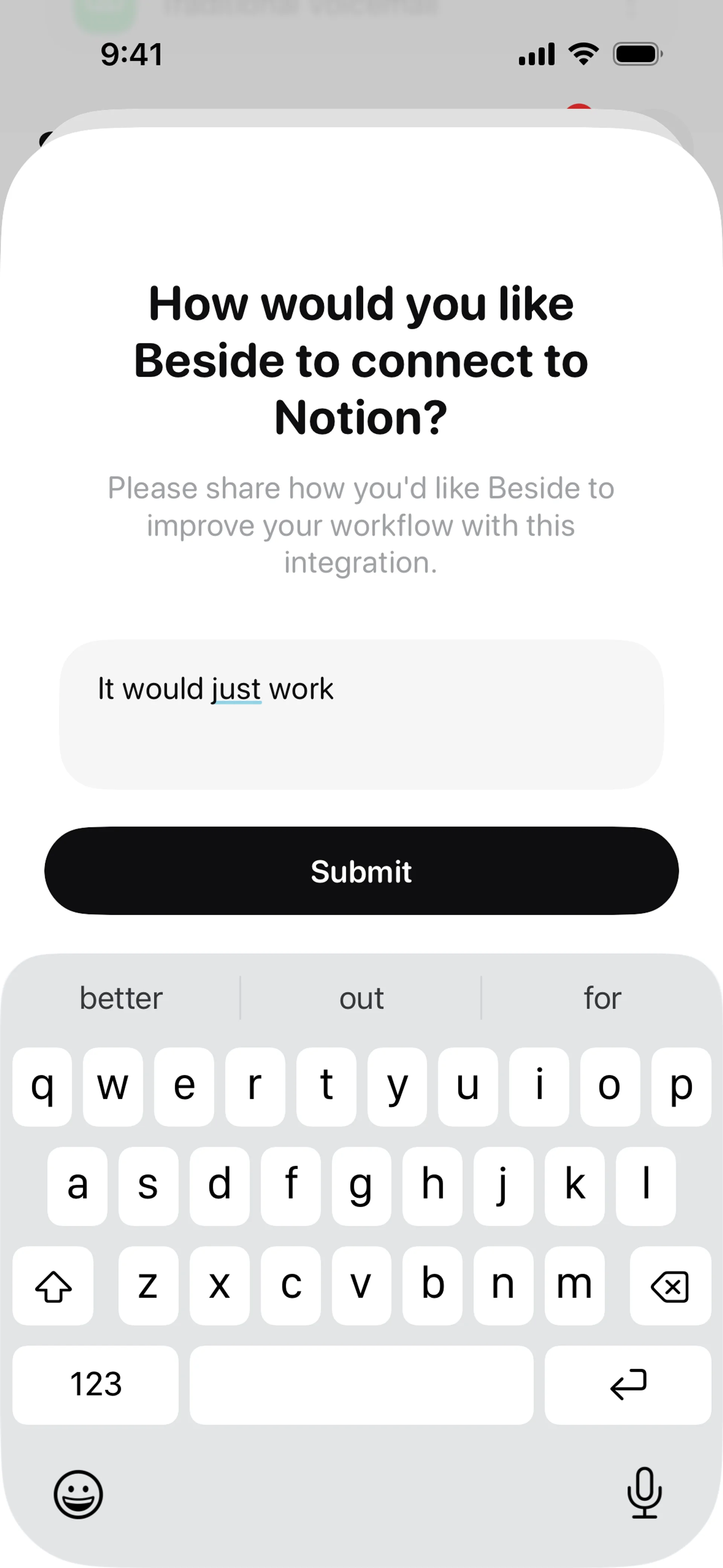723x1568 pixels.
Task: Open the emoji keyboard
Action: click(x=78, y=1495)
